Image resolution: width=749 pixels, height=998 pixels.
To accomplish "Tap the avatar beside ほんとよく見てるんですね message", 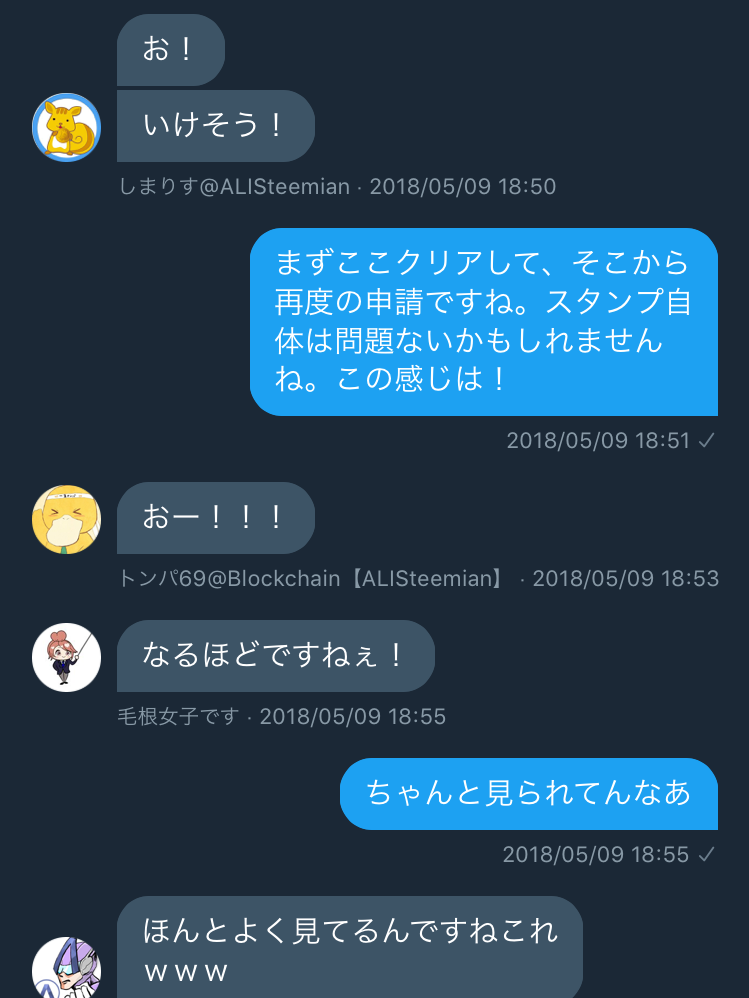I will pos(66,968).
